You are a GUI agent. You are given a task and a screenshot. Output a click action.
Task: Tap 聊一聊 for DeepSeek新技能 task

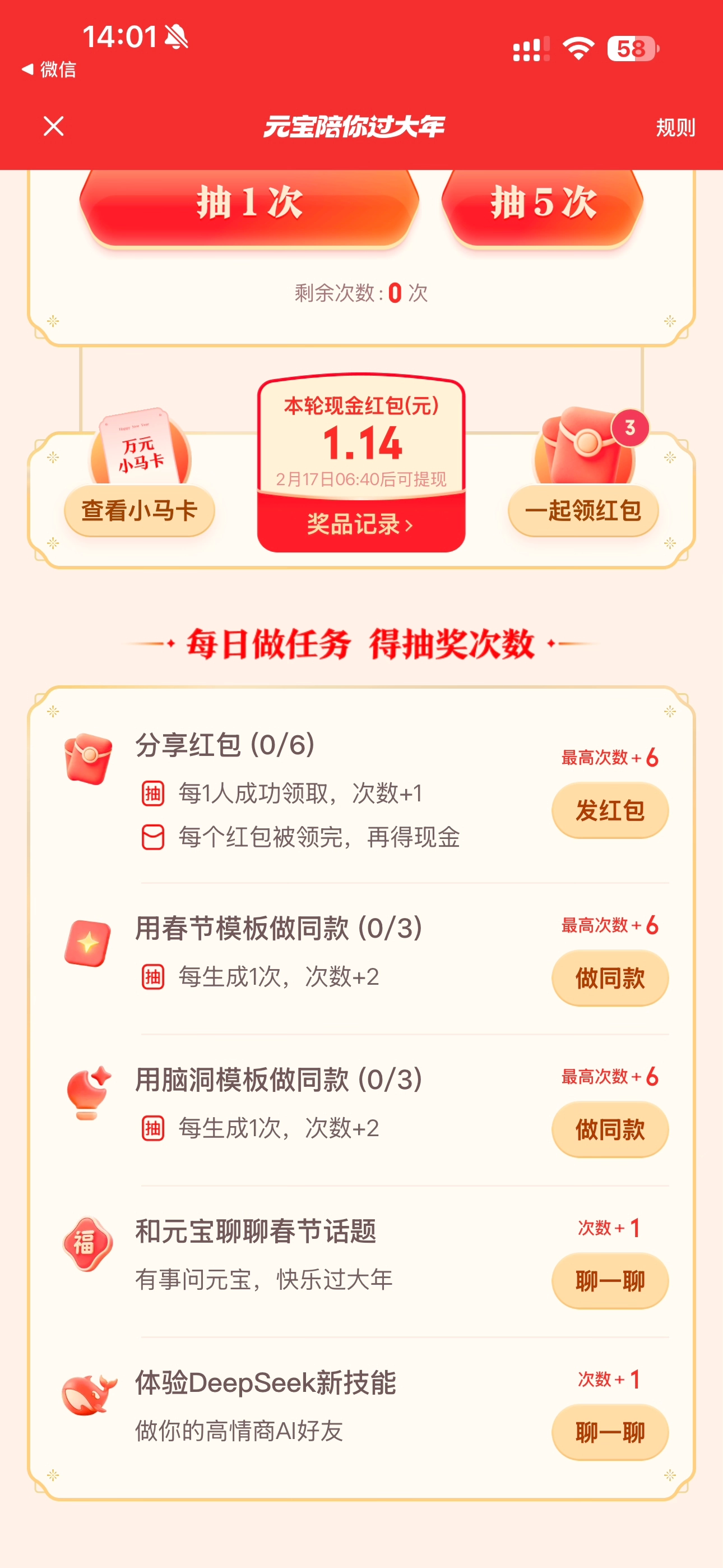click(x=610, y=1432)
